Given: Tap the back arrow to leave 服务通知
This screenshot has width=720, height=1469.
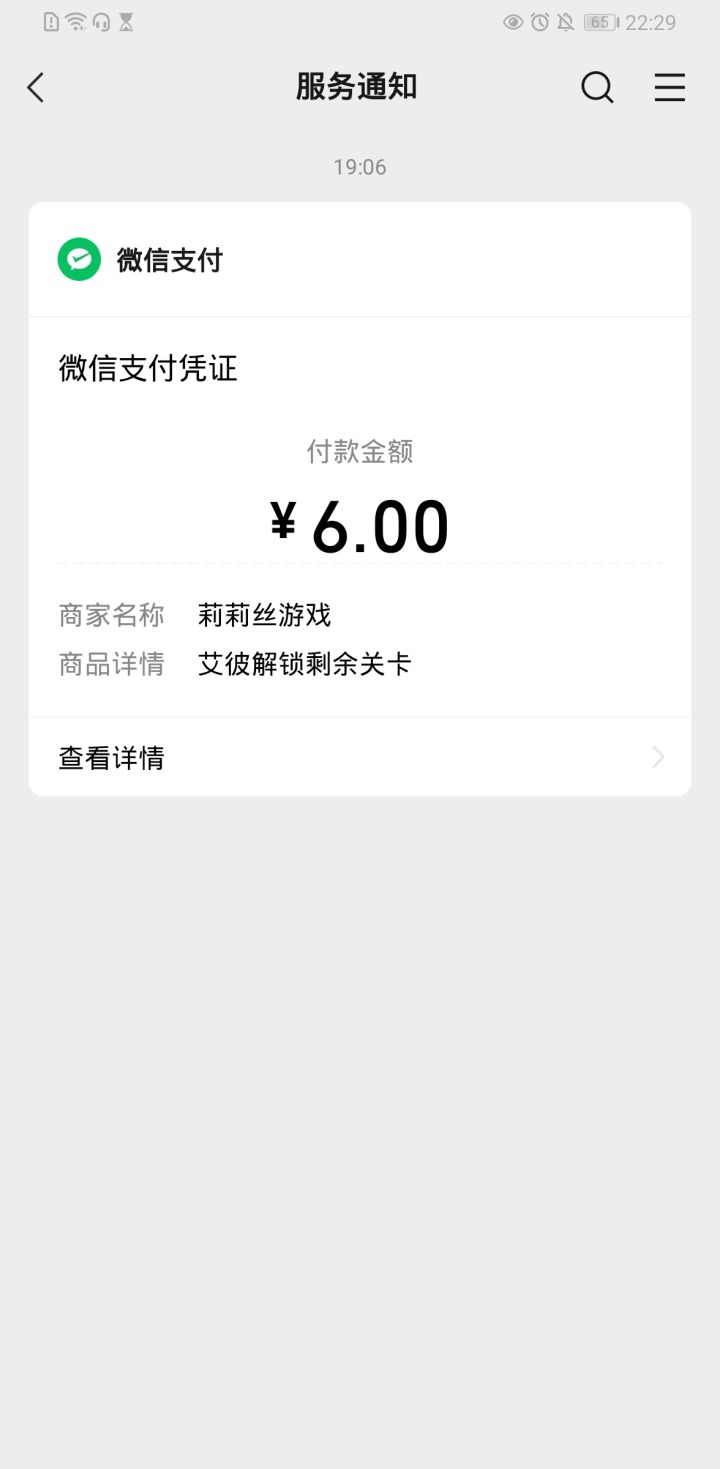Looking at the screenshot, I should 36,88.
